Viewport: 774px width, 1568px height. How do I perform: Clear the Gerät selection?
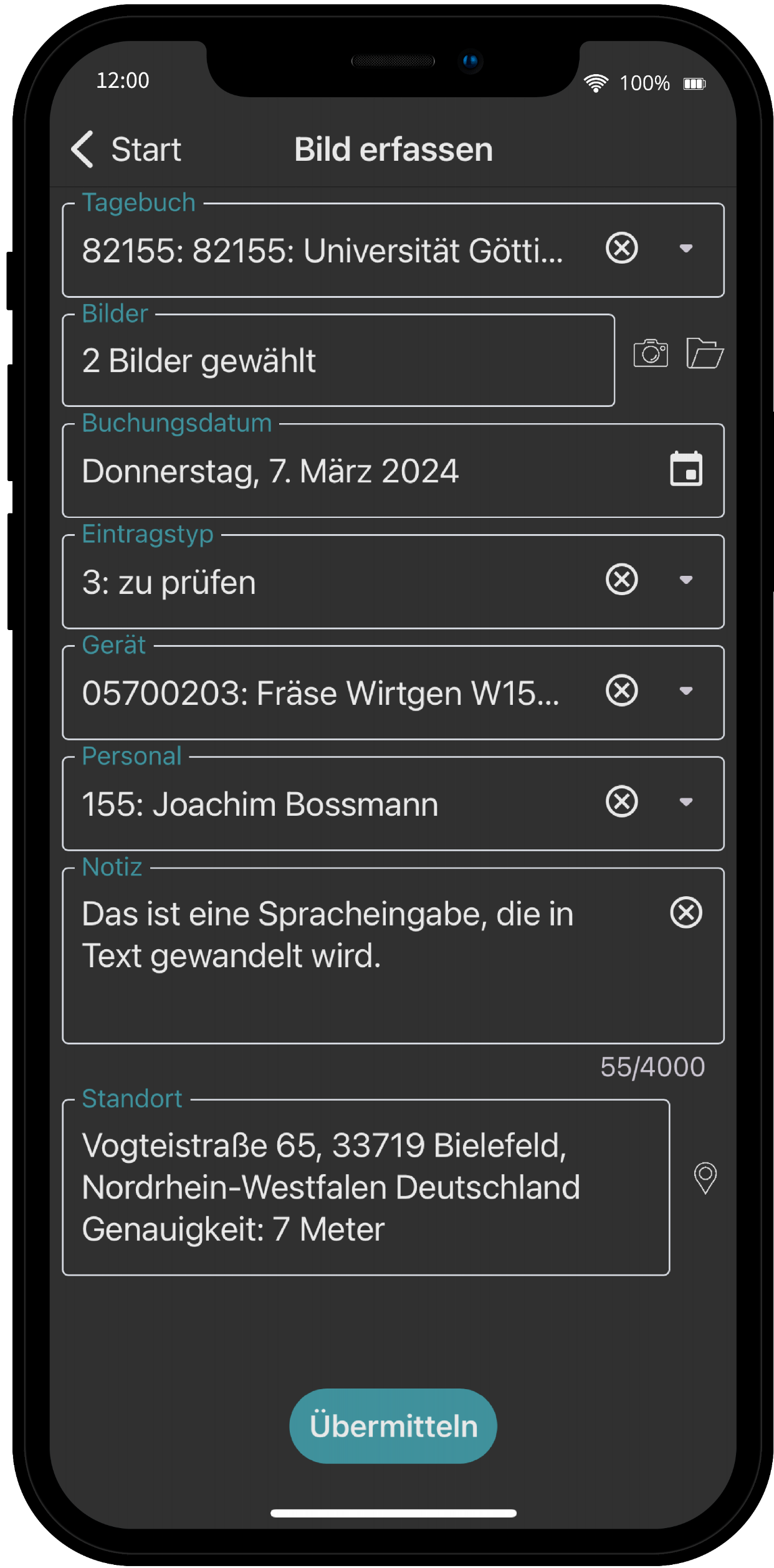point(621,691)
